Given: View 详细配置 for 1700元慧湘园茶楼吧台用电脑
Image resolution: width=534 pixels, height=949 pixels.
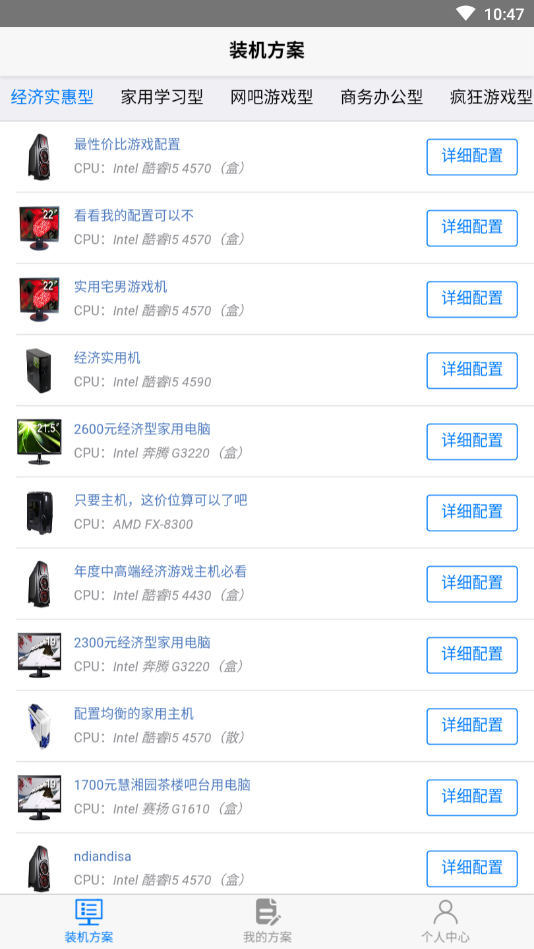Looking at the screenshot, I should click(472, 797).
